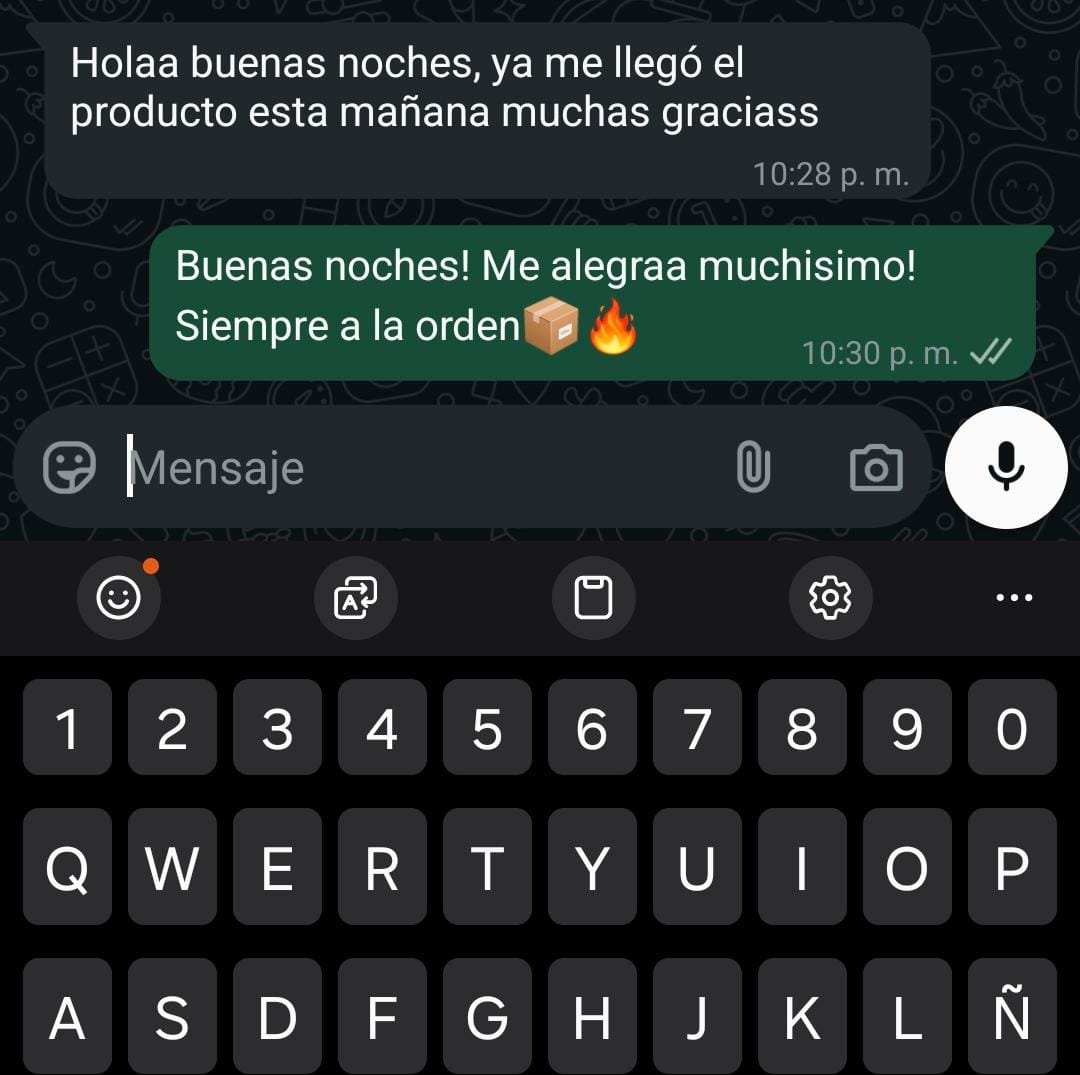The width and height of the screenshot is (1080, 1075).
Task: Open keyboard settings gear
Action: point(829,598)
